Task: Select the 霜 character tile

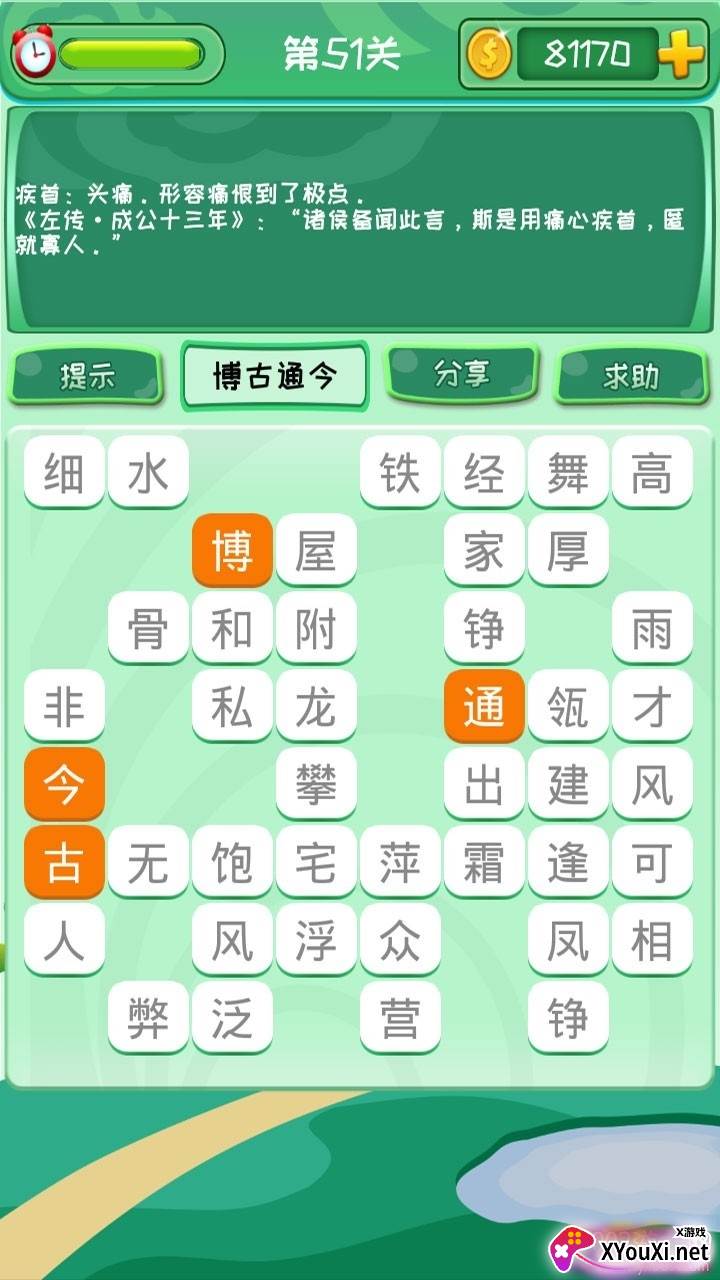Action: click(484, 862)
